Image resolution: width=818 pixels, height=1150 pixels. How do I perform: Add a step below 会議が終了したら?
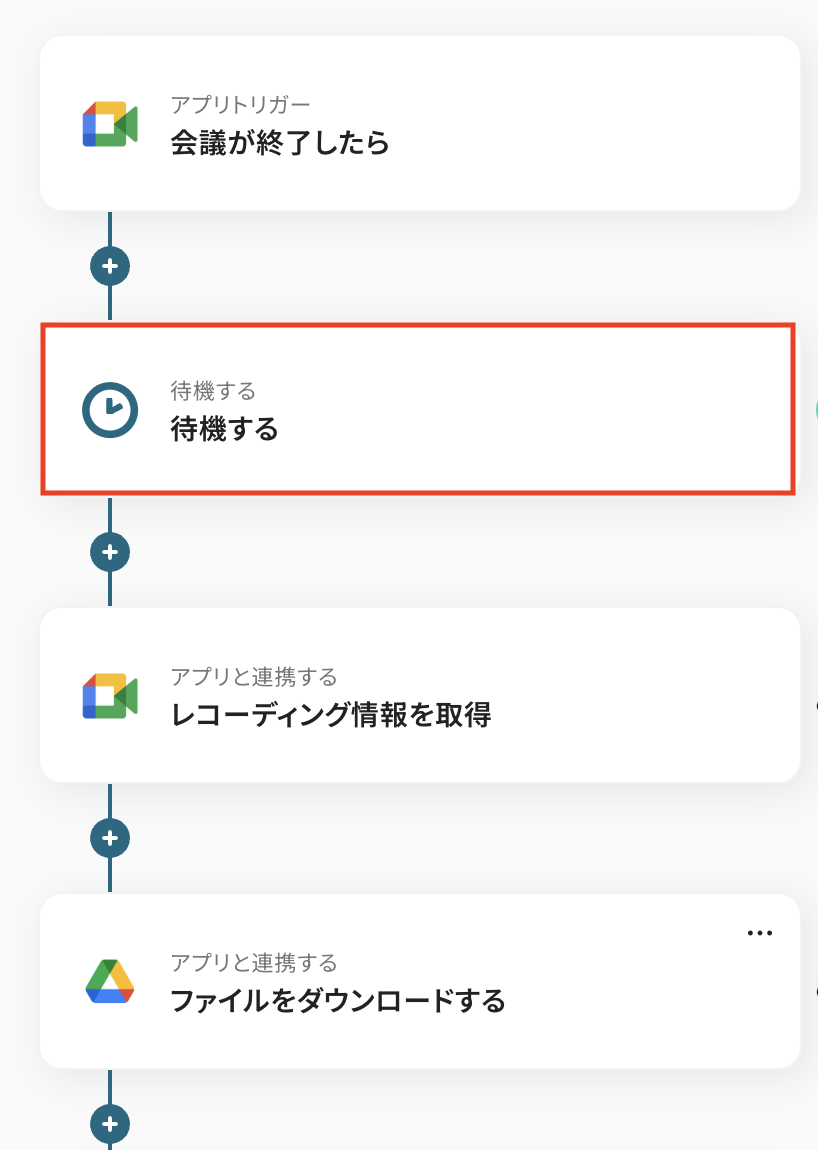coord(110,266)
